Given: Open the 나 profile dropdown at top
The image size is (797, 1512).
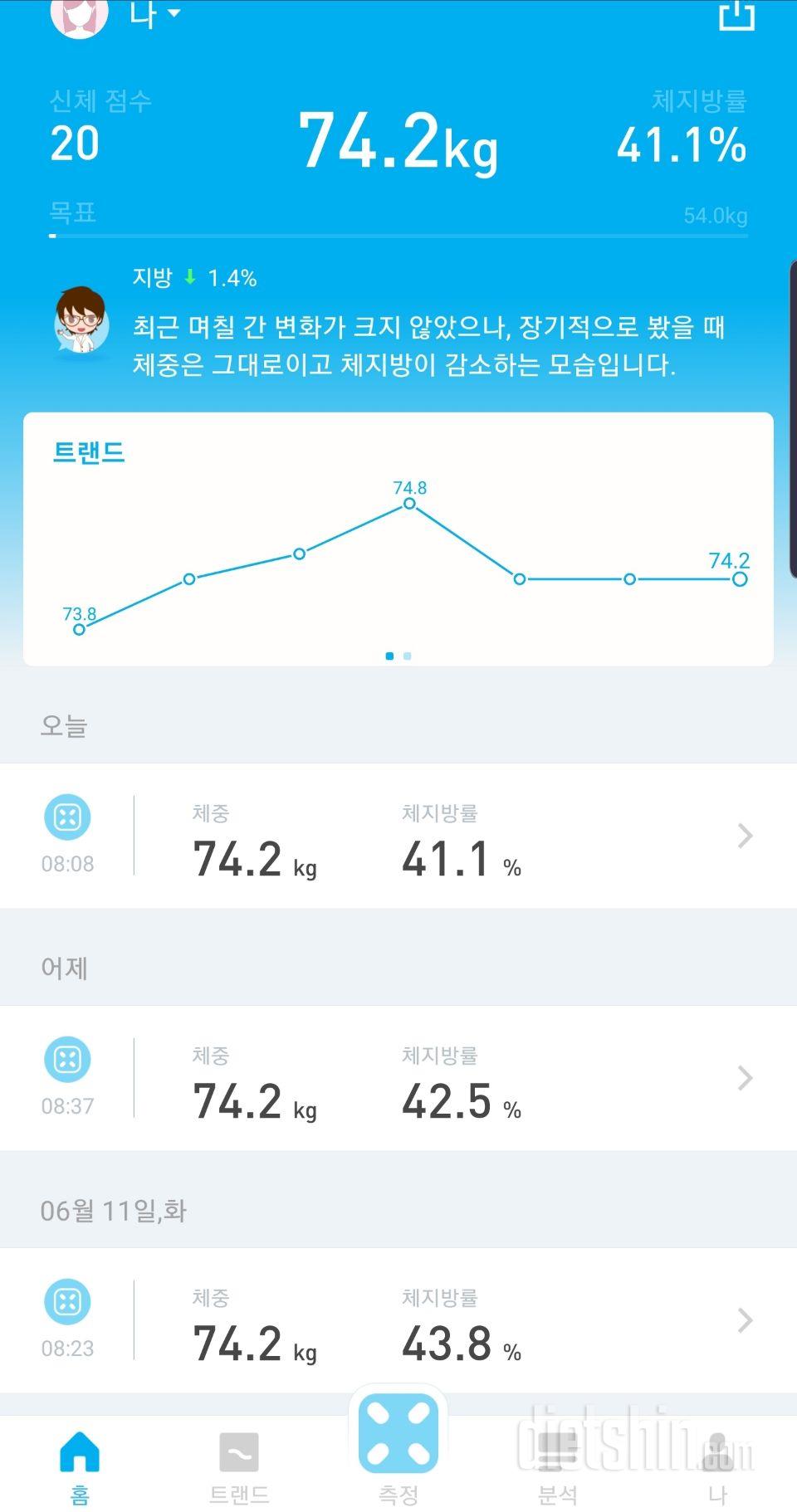Looking at the screenshot, I should (x=154, y=15).
